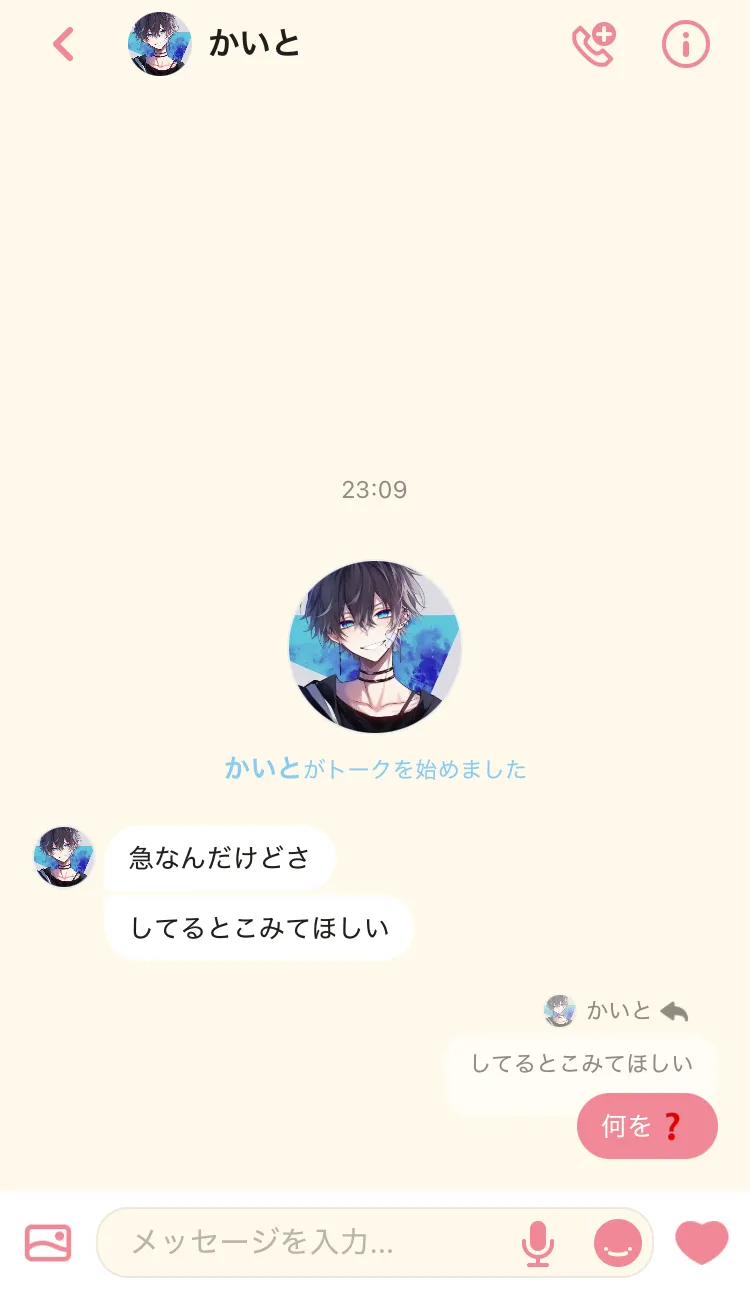The height and width of the screenshot is (1294, 750).
Task: Attach a photo with the image icon
Action: pos(48,1243)
